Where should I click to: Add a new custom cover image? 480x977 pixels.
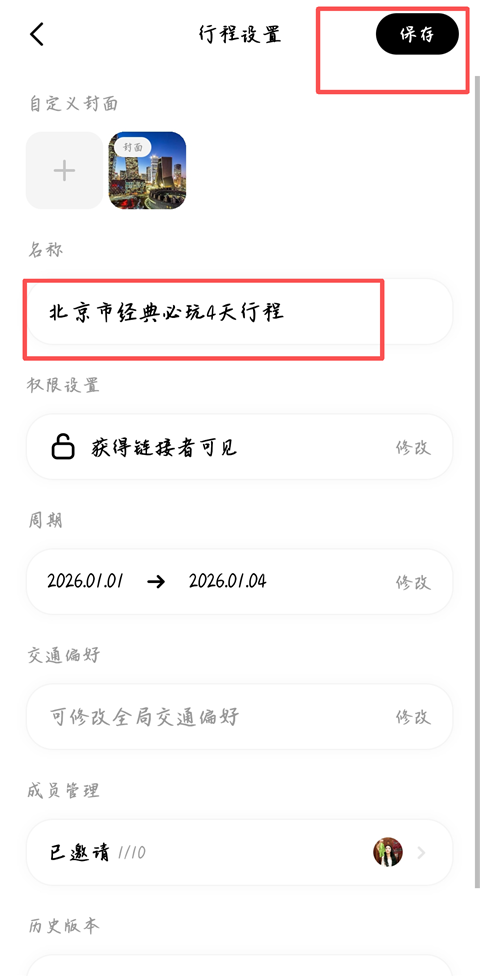pyautogui.click(x=64, y=170)
